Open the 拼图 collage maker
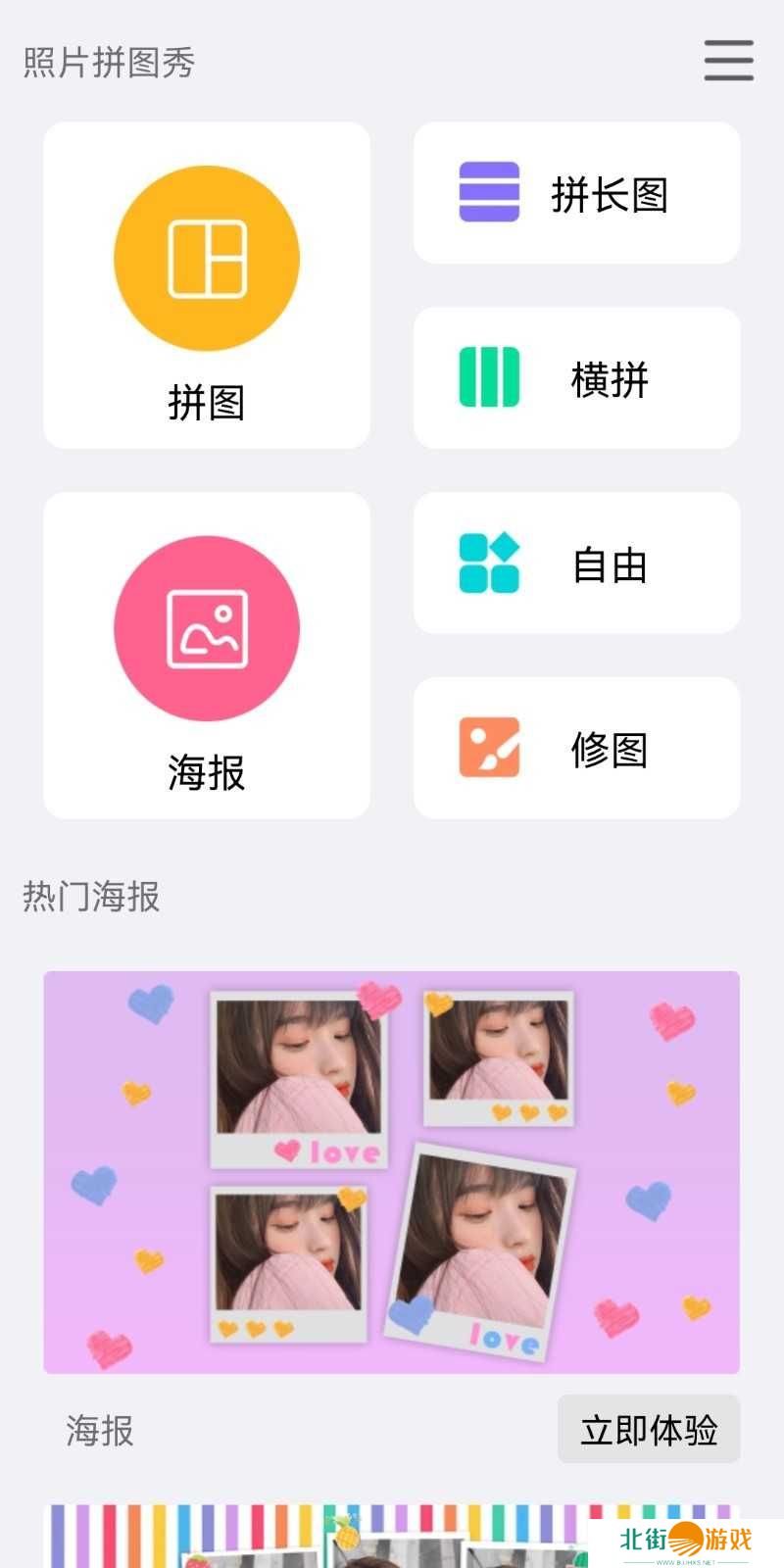Viewport: 784px width, 1568px height. tap(207, 285)
